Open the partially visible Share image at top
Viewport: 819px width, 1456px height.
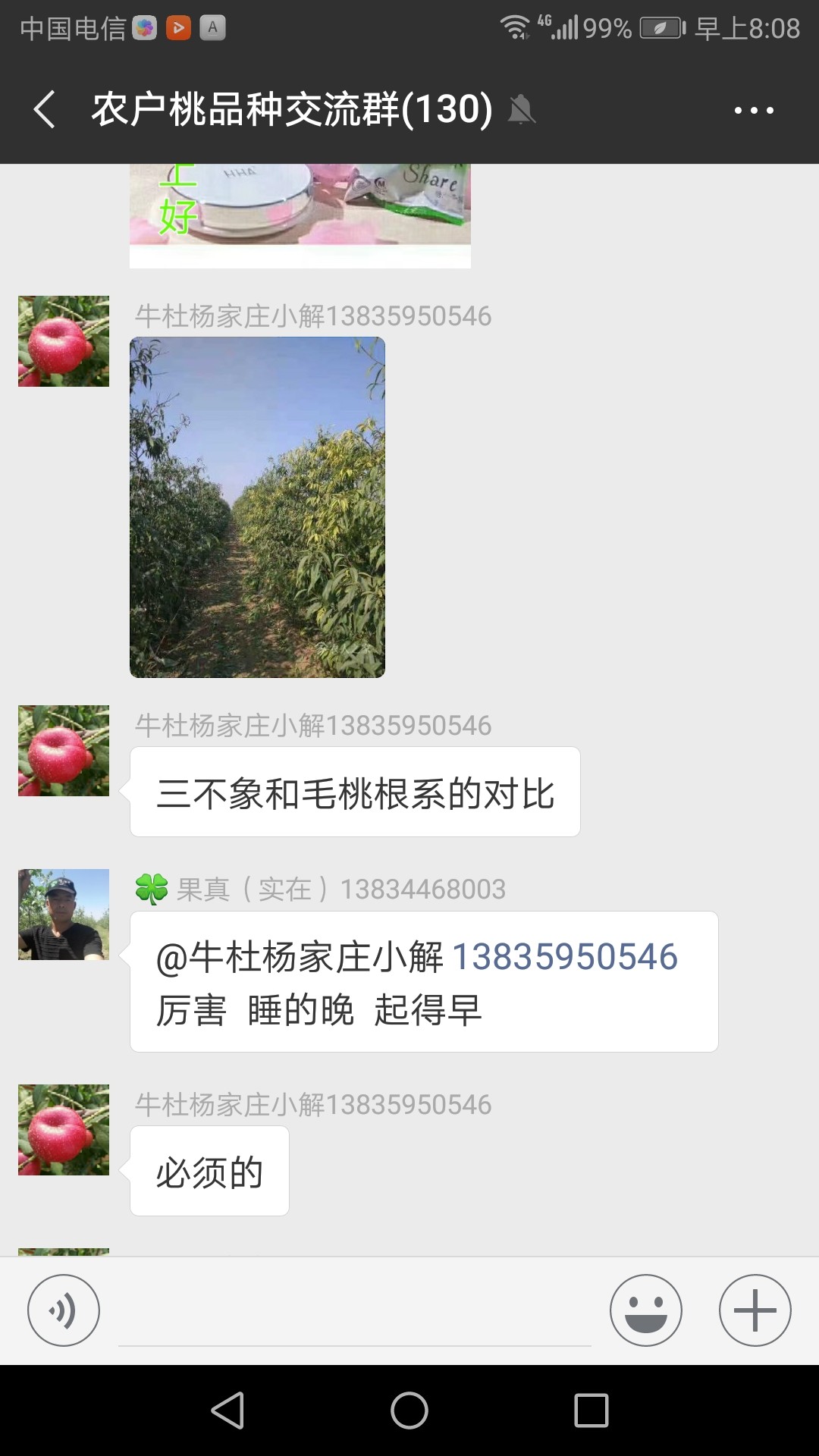point(300,214)
